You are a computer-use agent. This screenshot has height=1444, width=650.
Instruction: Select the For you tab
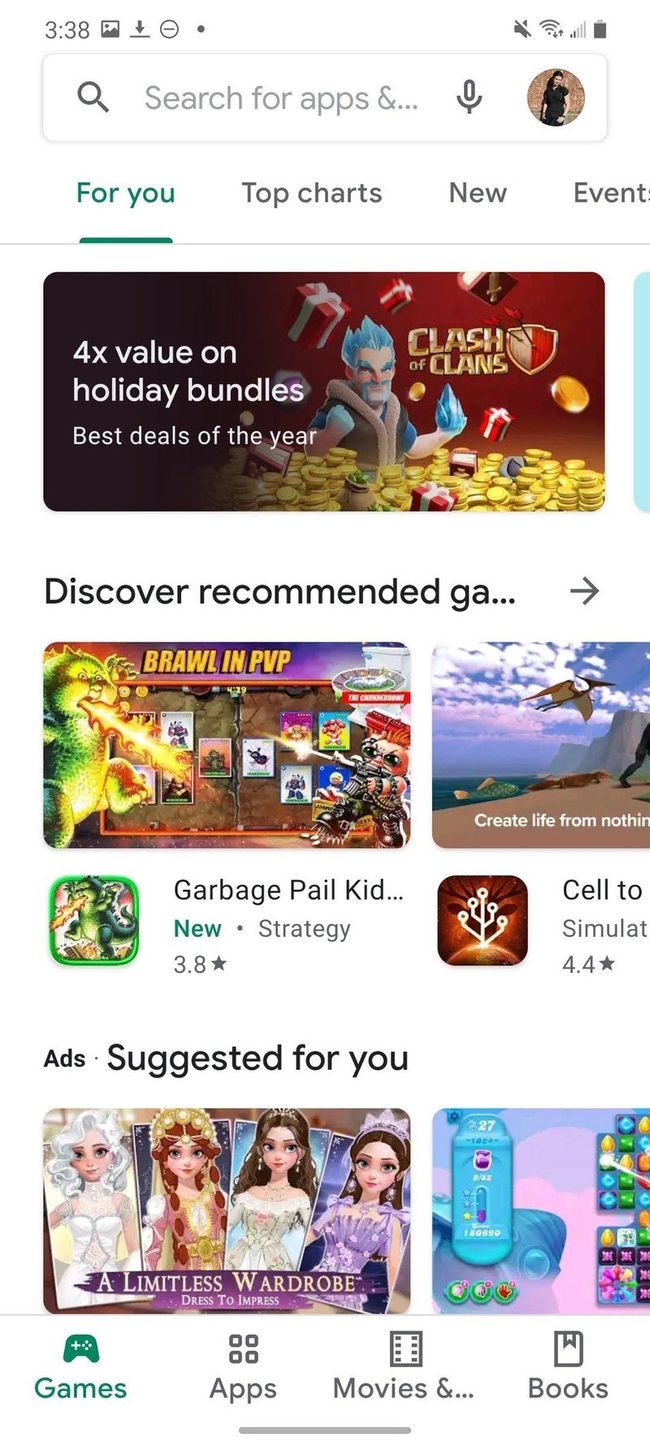point(126,194)
